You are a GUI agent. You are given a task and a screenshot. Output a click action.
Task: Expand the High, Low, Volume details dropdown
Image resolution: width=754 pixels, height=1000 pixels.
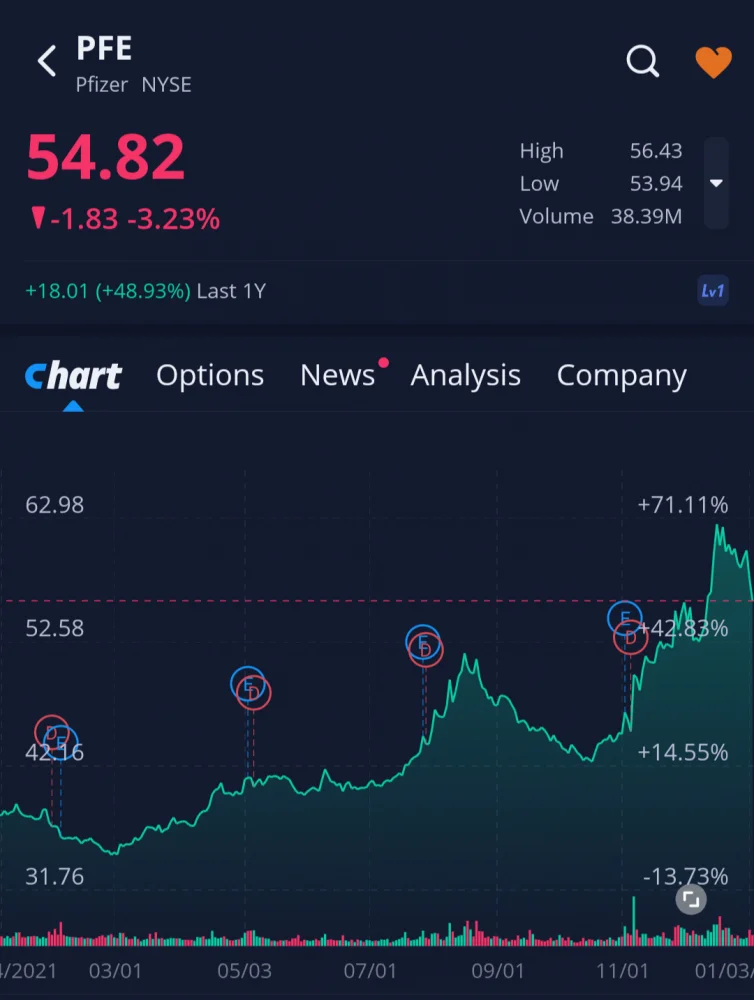click(x=716, y=183)
